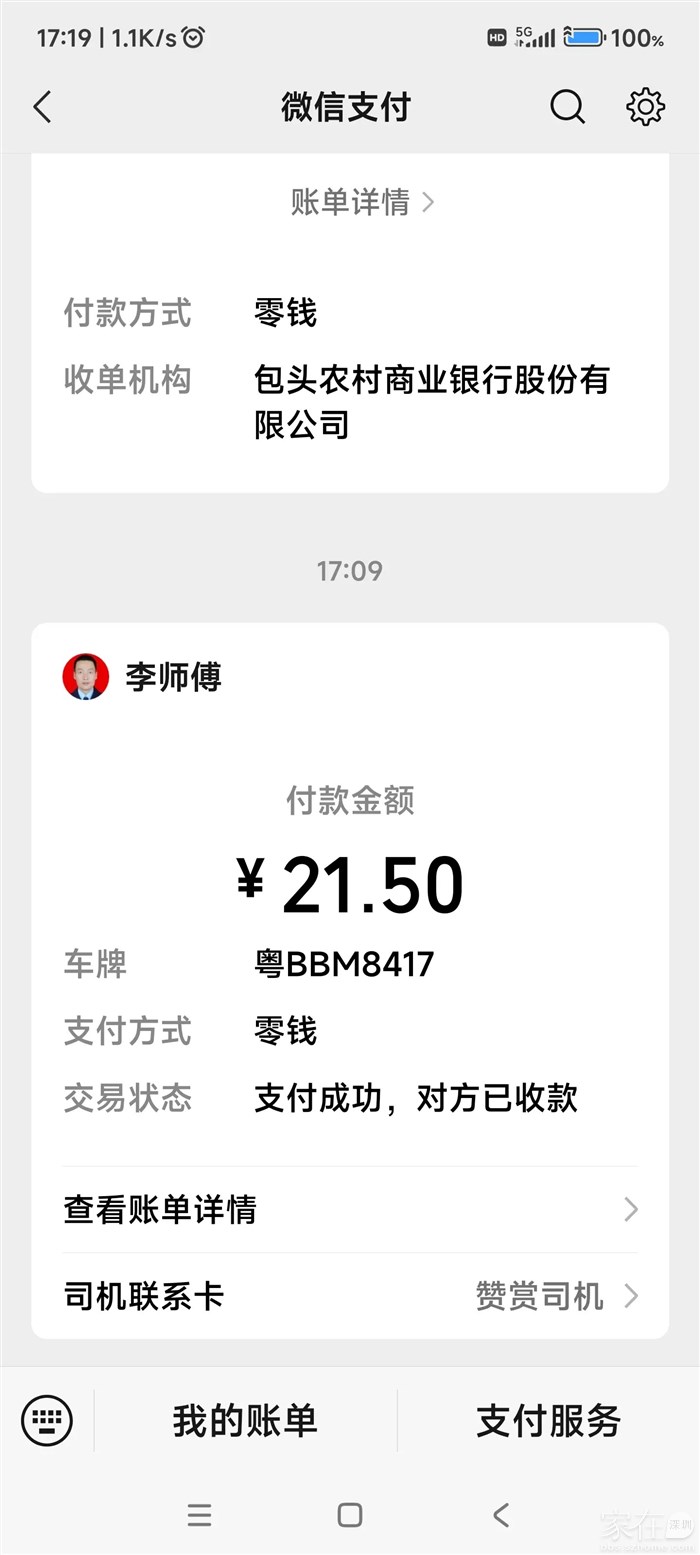Viewport: 700px width, 1555px height.
Task: Open 我的账单 menu
Action: (245, 1421)
